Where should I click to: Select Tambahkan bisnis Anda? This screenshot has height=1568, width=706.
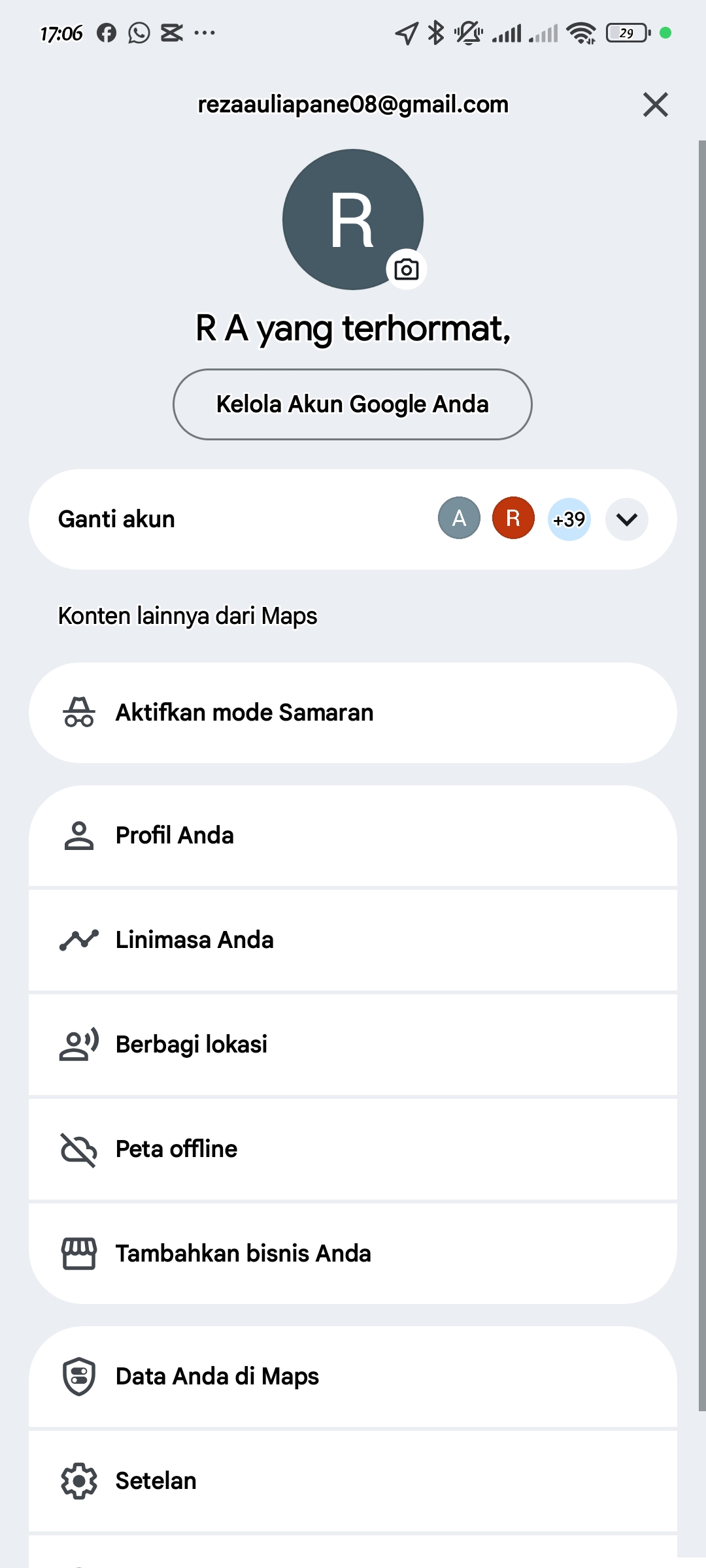(x=353, y=1254)
